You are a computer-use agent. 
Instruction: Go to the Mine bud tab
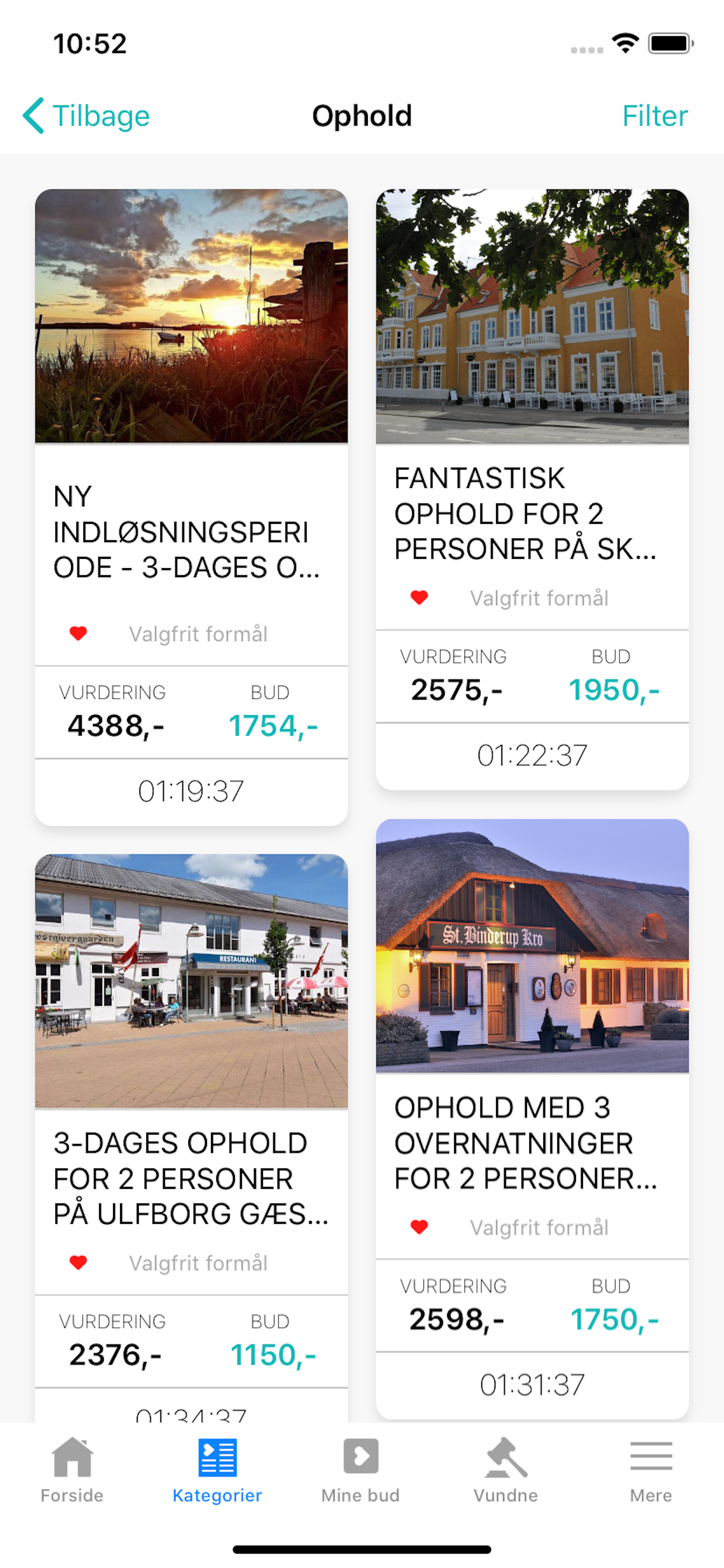(361, 1469)
